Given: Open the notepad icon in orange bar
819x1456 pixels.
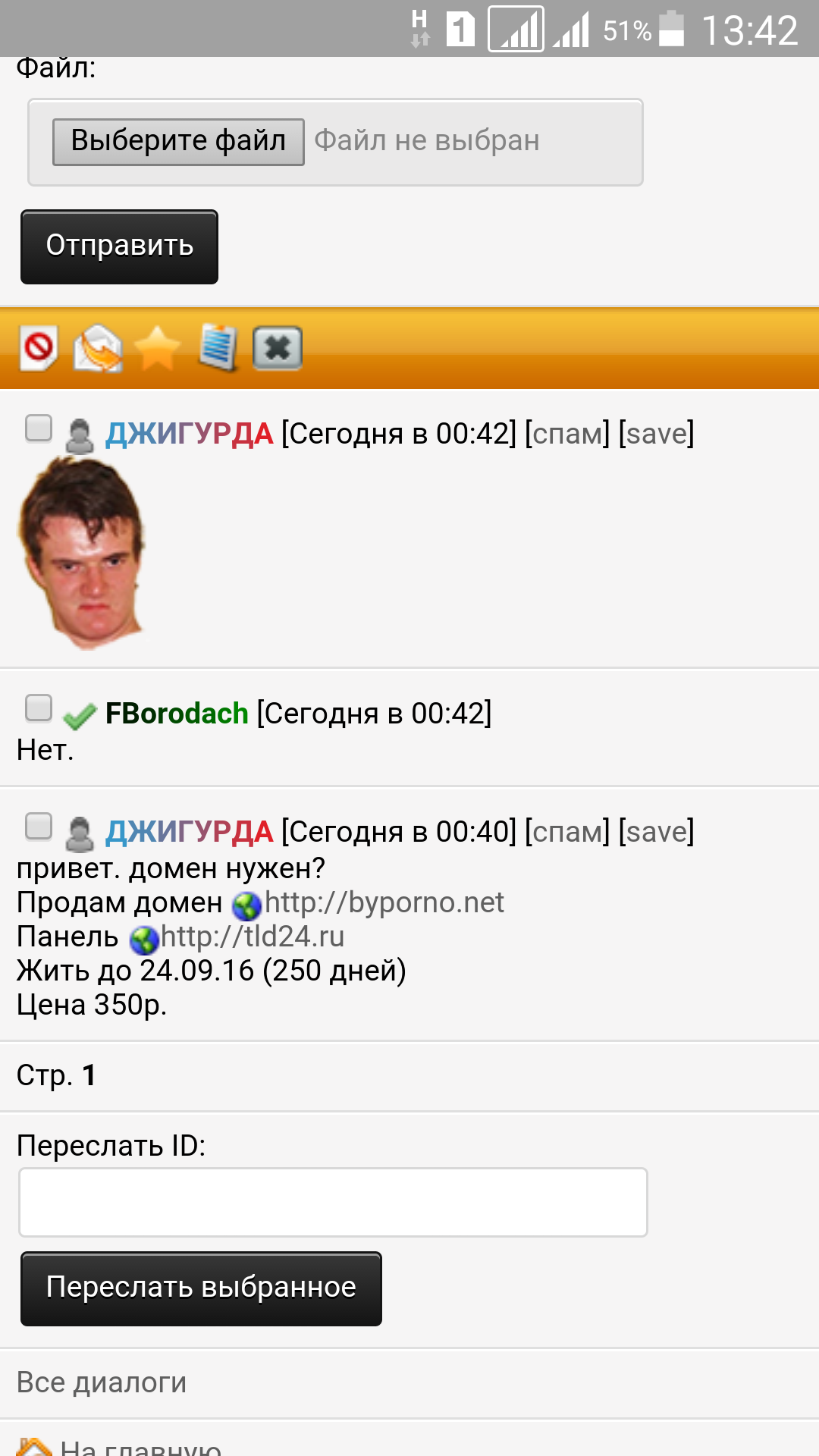Looking at the screenshot, I should point(218,348).
